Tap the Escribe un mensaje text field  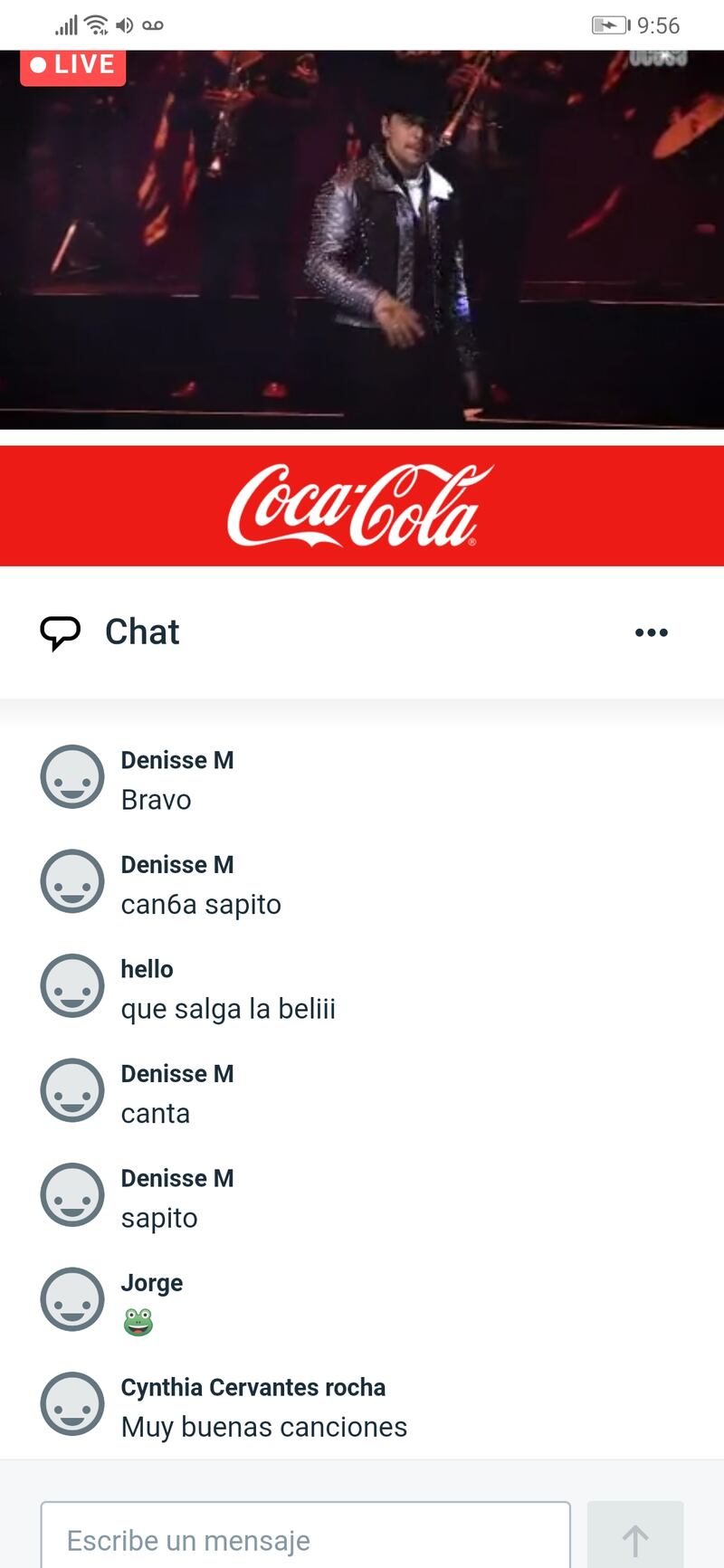click(x=306, y=1535)
